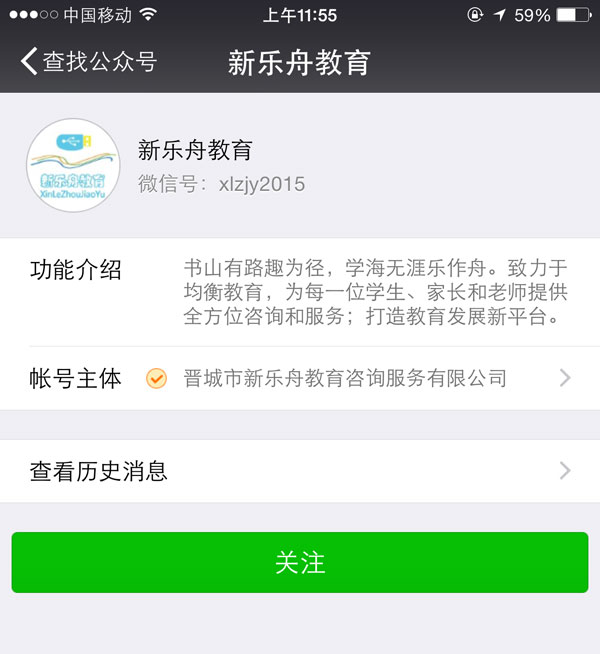600x654 pixels.
Task: View the 新乐舟教育 profile avatar
Action: (x=73, y=165)
